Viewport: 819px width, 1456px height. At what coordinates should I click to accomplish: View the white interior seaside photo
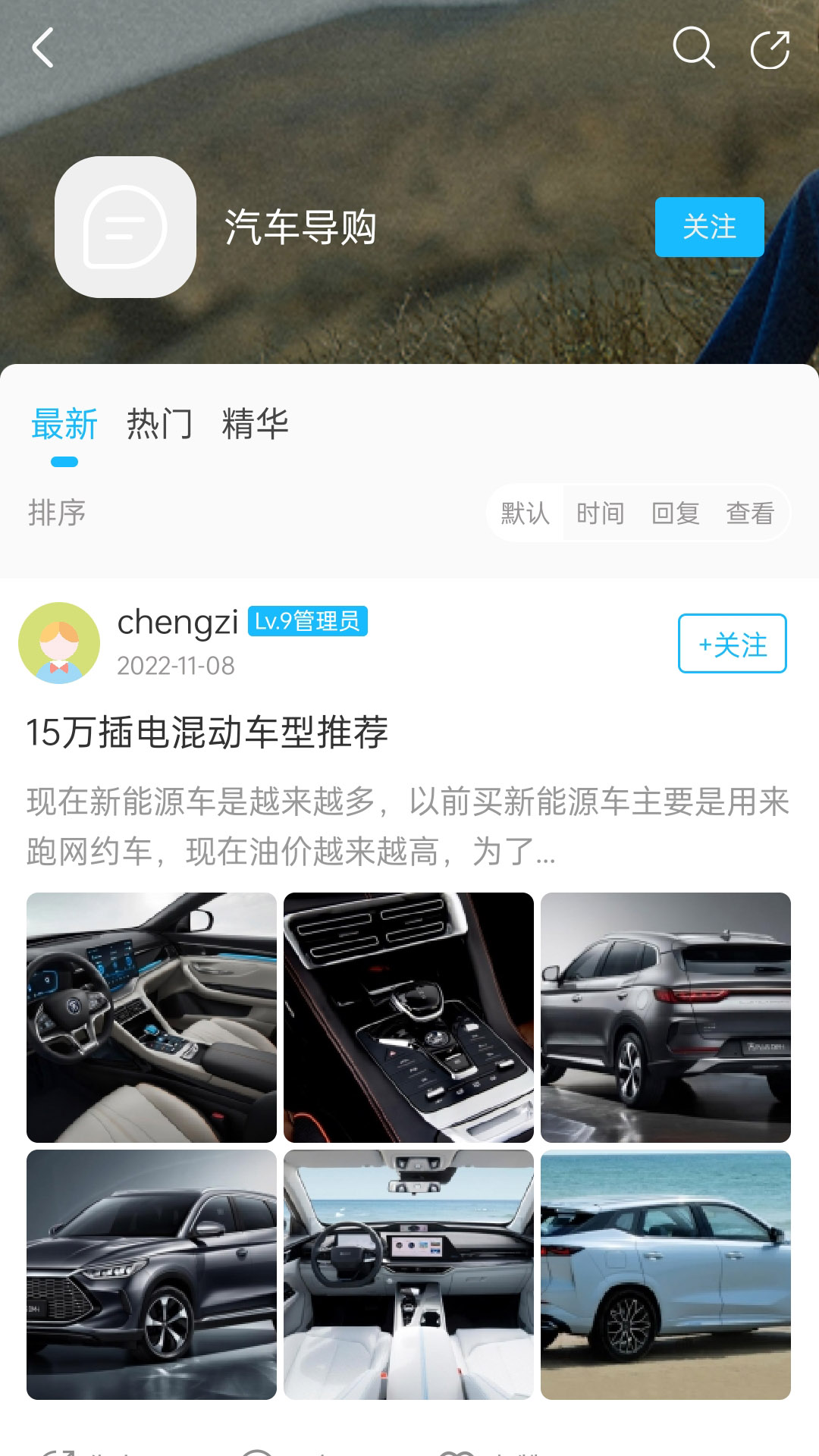[x=409, y=1275]
